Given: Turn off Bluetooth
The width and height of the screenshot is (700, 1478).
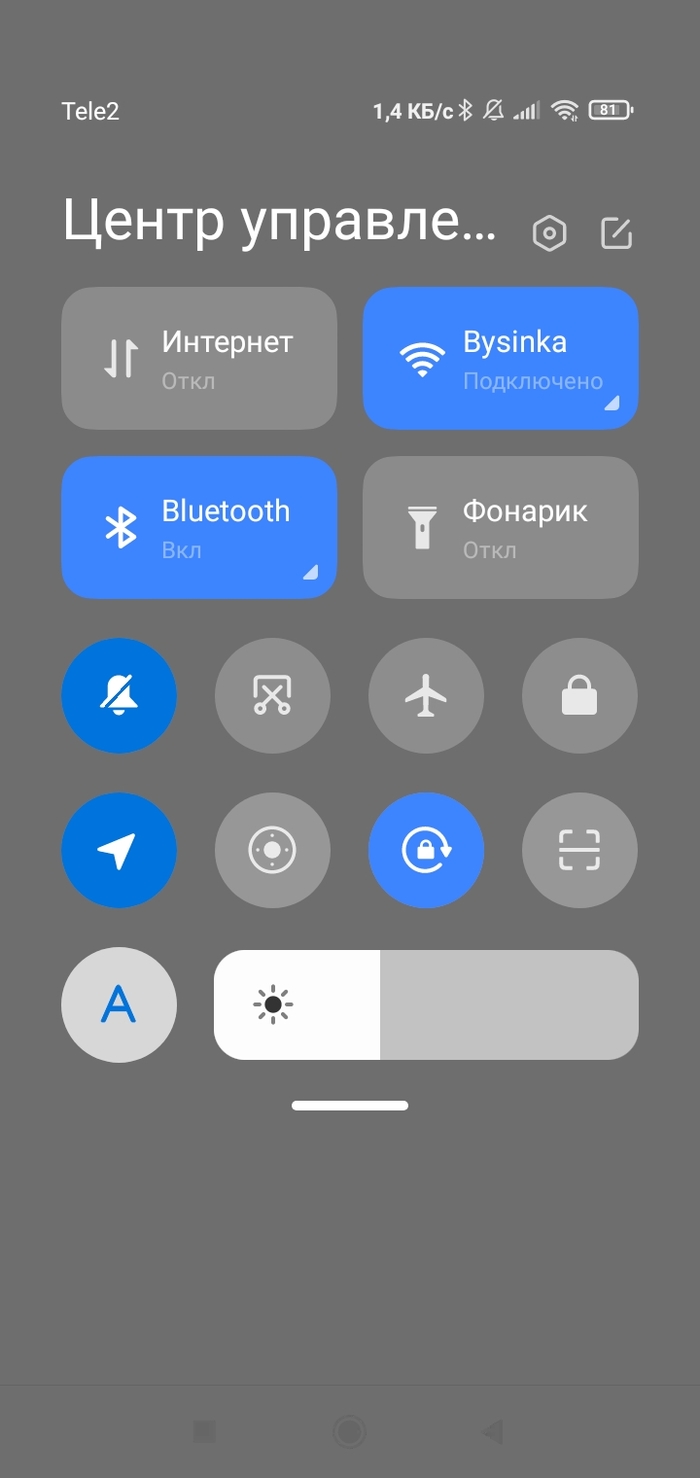Looking at the screenshot, I should tap(199, 527).
